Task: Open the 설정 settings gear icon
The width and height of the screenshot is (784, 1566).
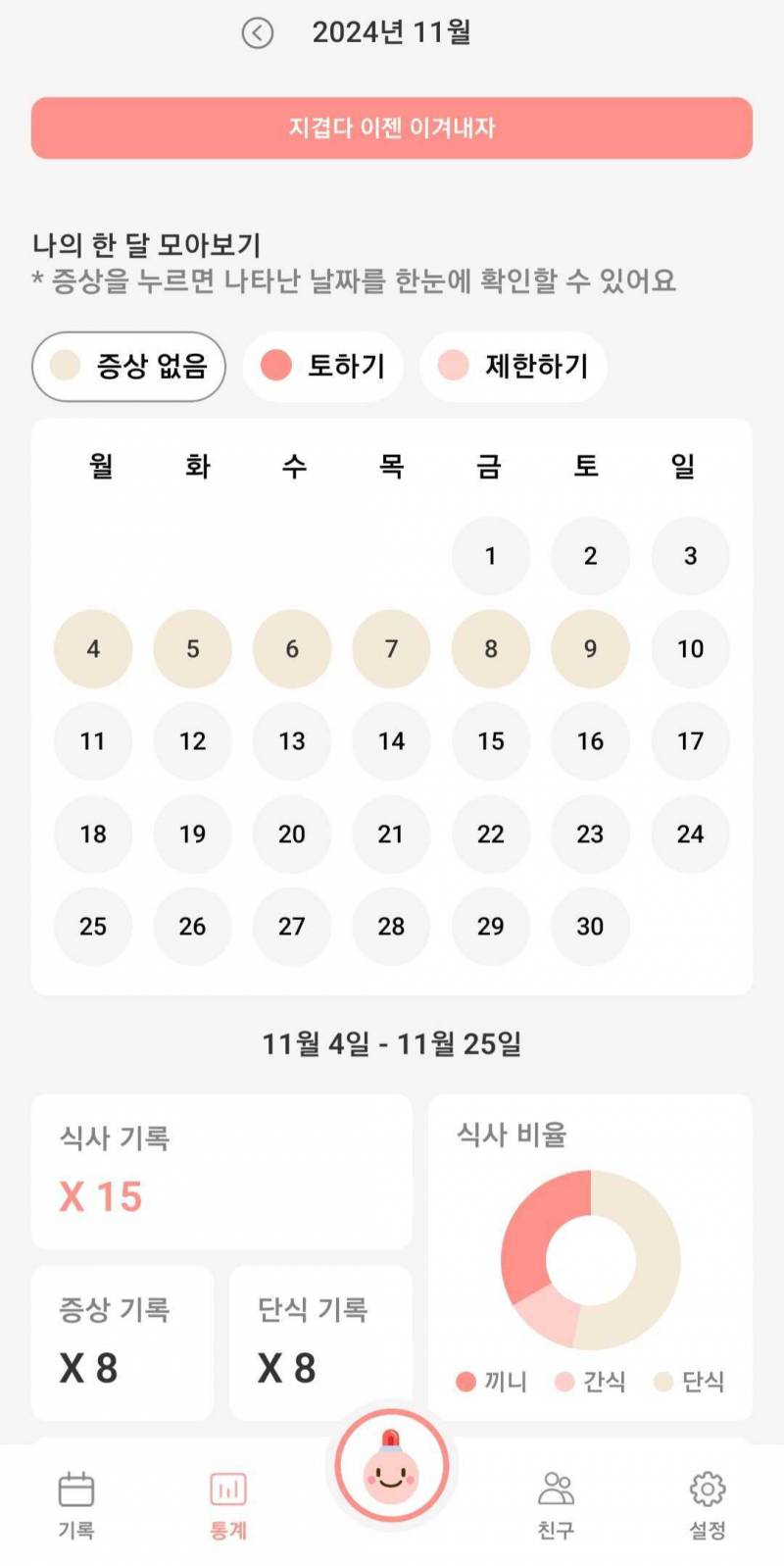Action: point(708,1488)
